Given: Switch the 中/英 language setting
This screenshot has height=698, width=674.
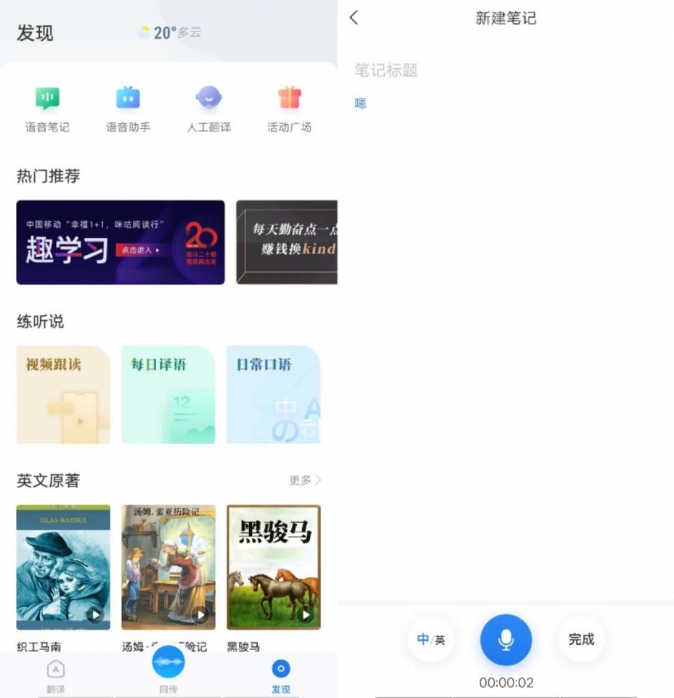Looking at the screenshot, I should pyautogui.click(x=431, y=640).
